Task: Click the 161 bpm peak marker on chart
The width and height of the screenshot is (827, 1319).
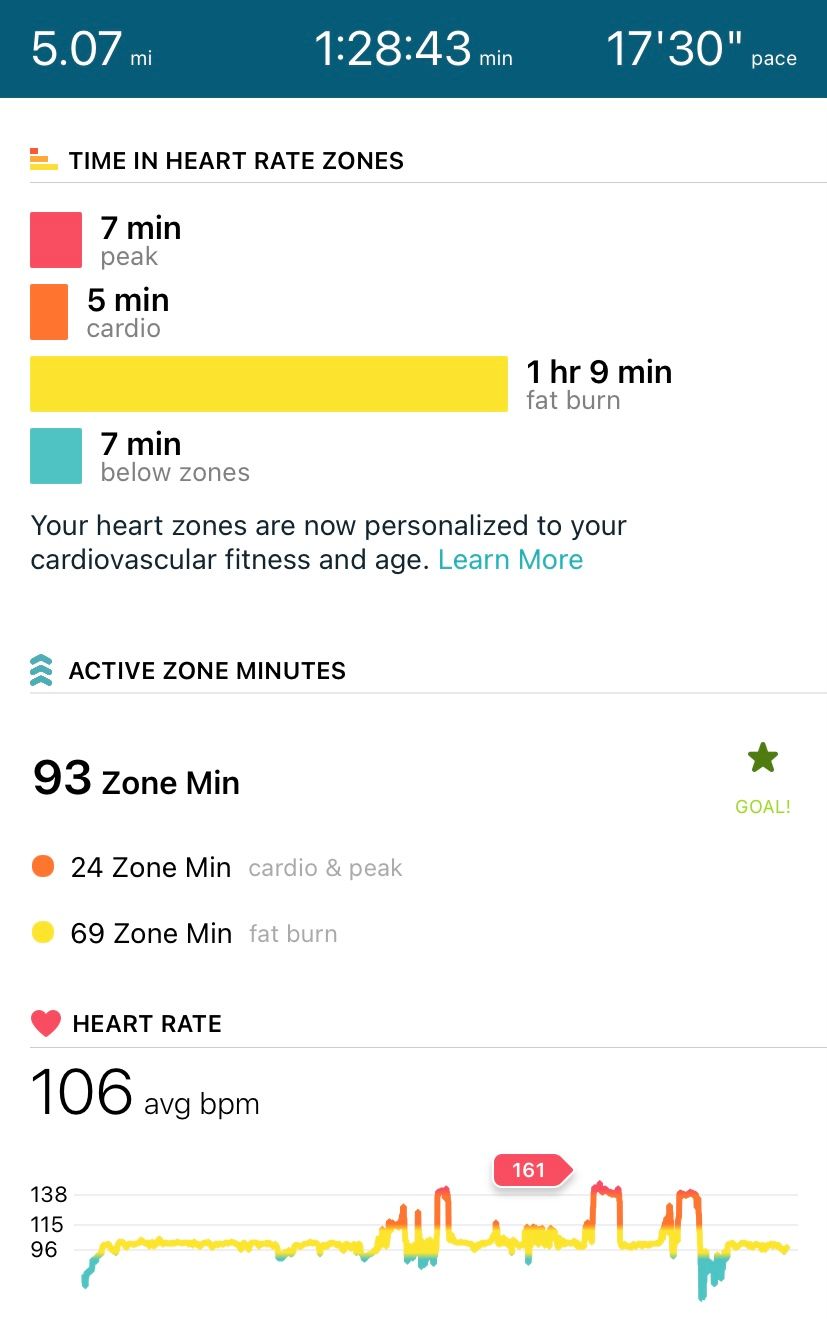Action: (531, 1170)
